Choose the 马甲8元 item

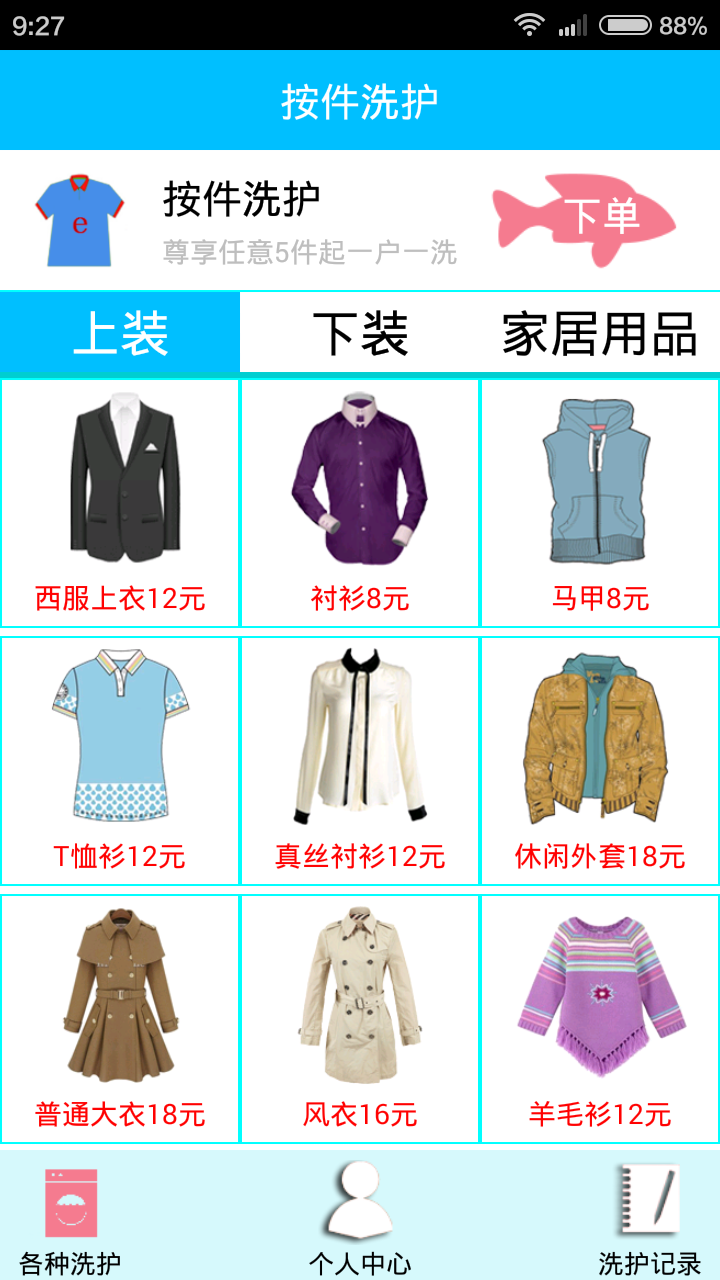pos(600,503)
